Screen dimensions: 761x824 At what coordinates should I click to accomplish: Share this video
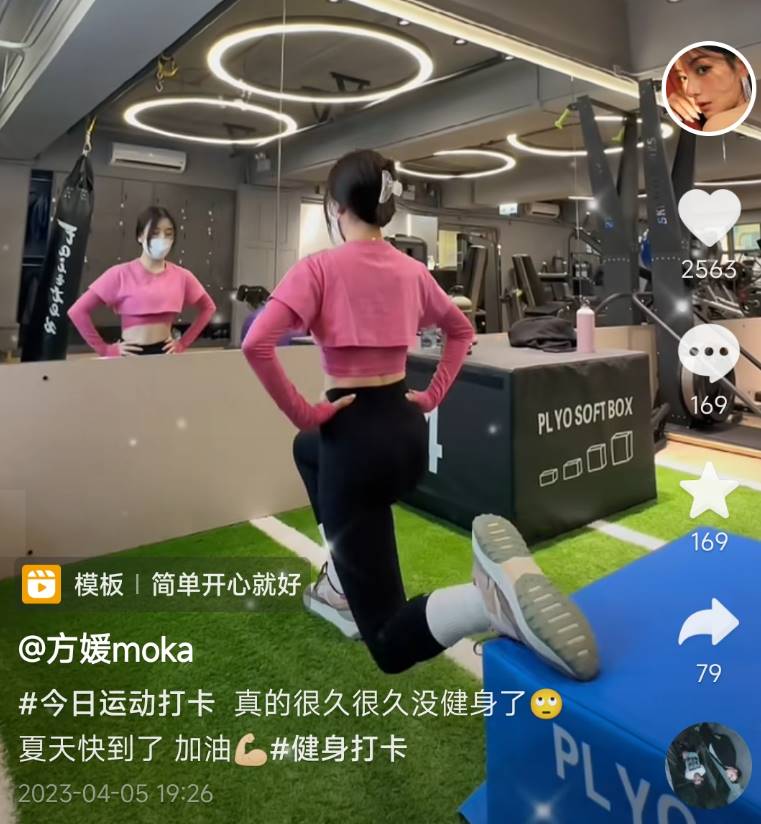[708, 624]
